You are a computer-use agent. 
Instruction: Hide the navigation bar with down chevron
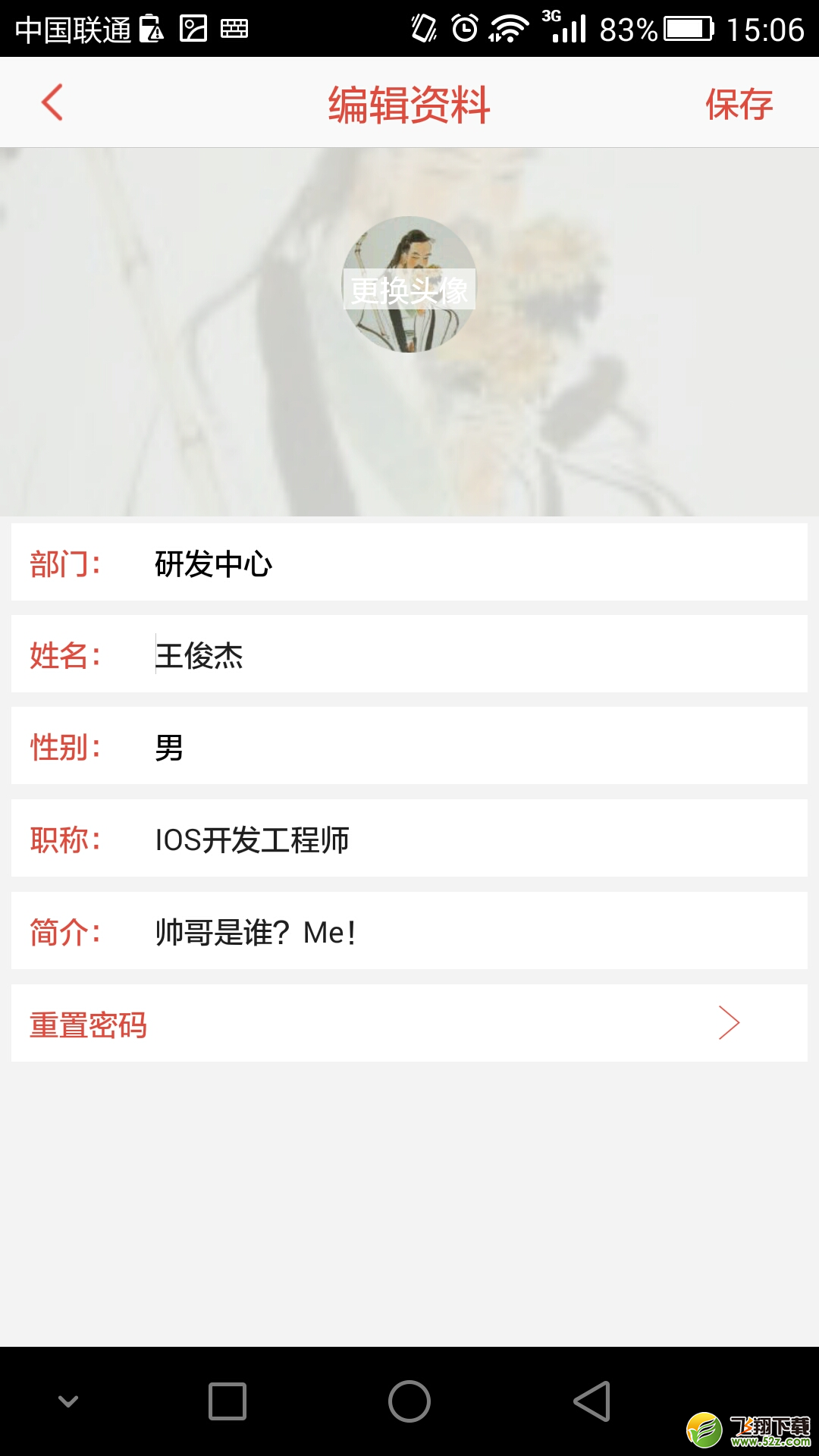tap(68, 1401)
